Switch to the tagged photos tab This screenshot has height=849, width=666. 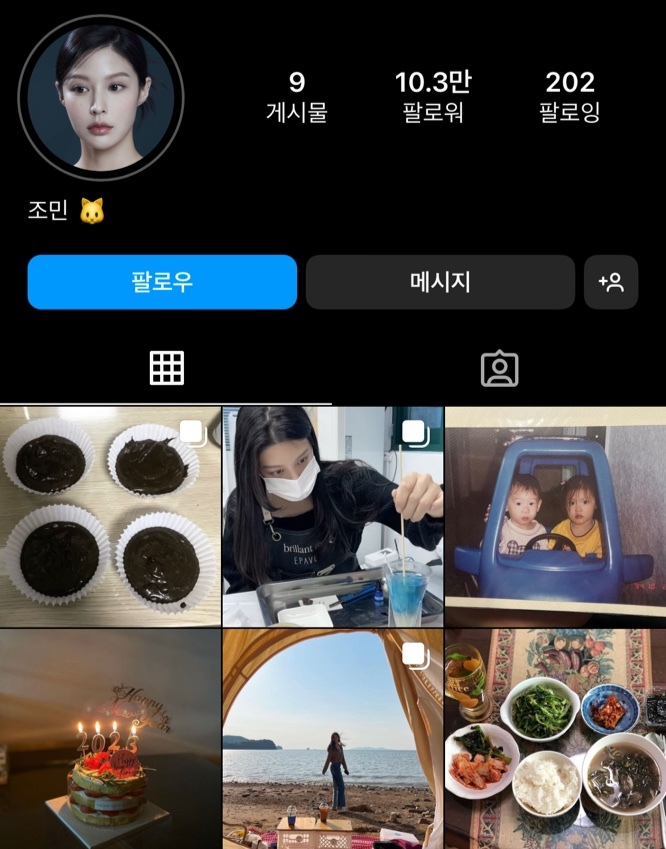click(x=499, y=369)
